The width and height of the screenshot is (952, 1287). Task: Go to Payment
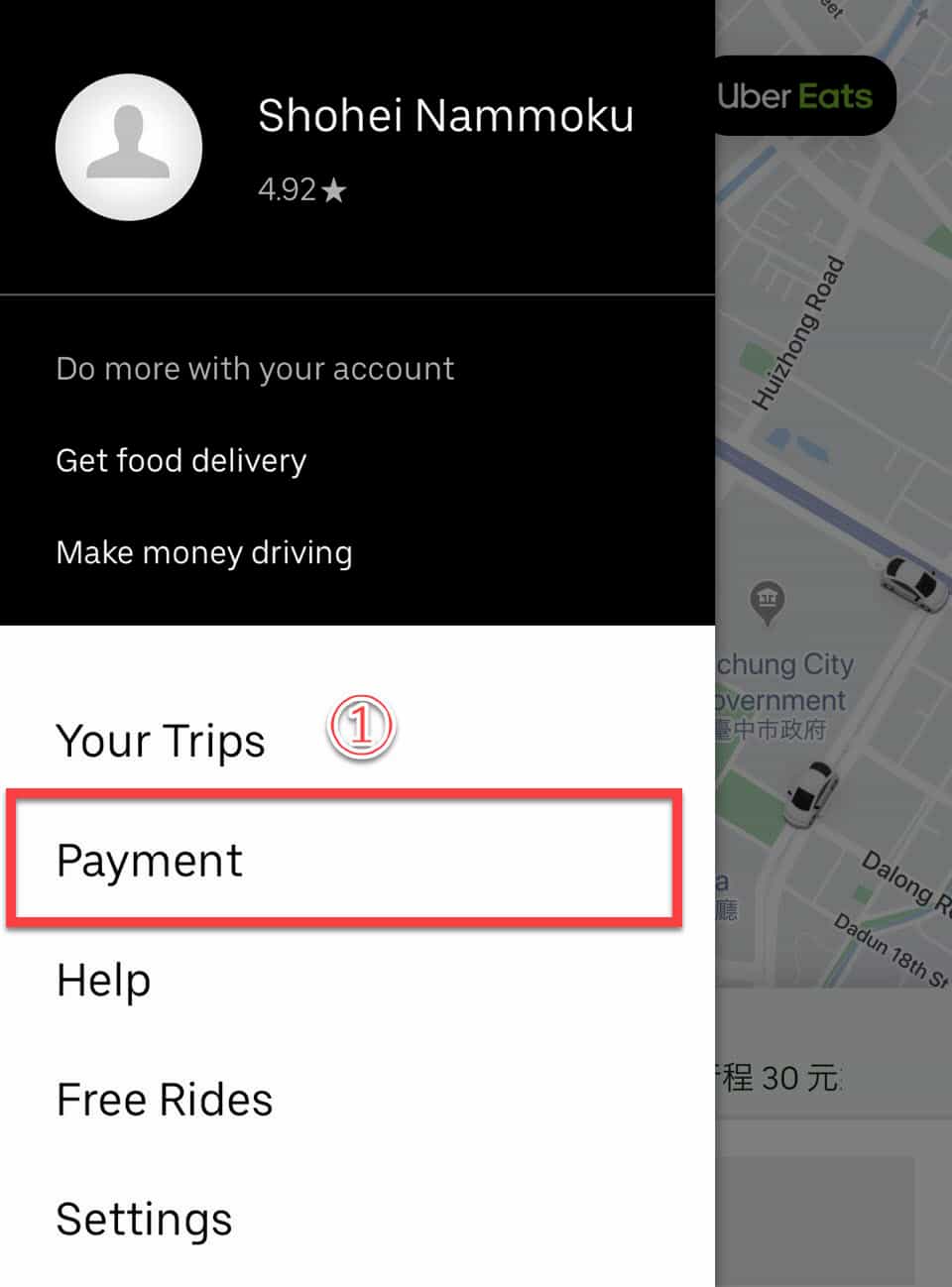click(x=149, y=860)
